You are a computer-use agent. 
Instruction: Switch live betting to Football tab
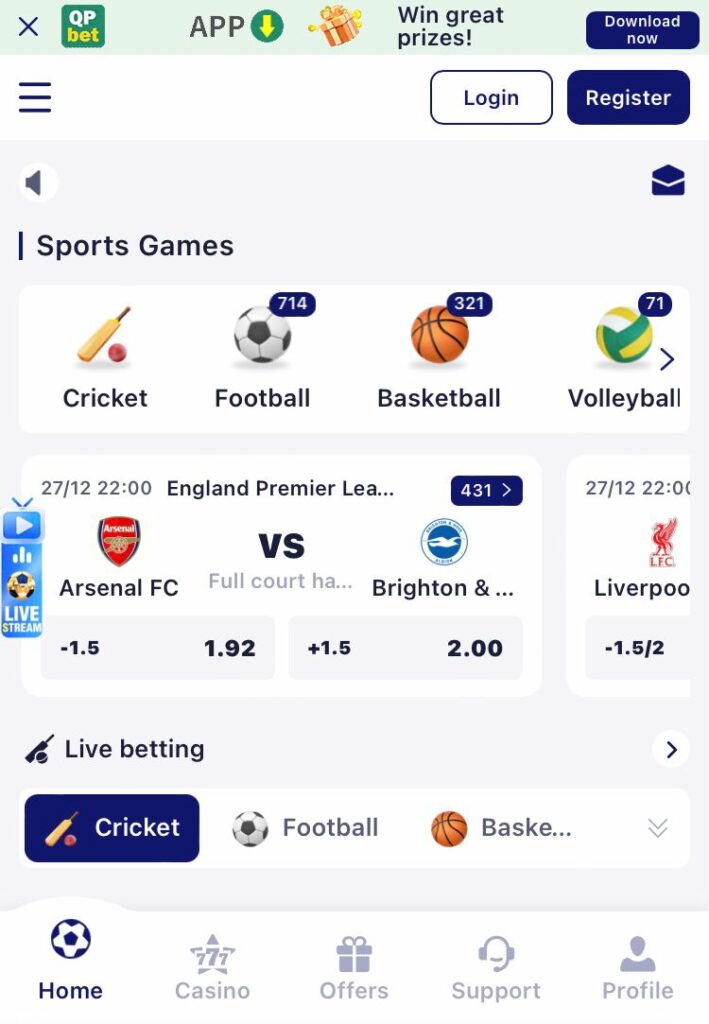[x=306, y=828]
